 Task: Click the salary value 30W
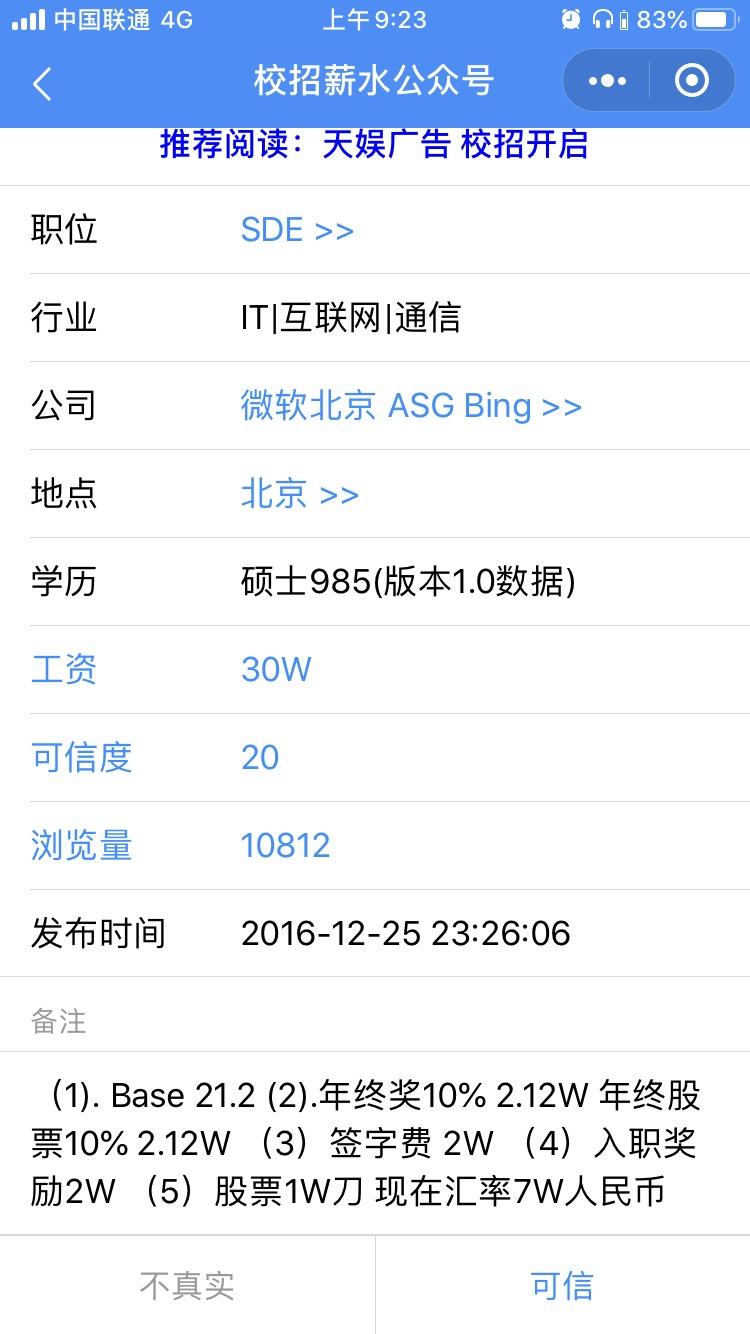(x=276, y=670)
